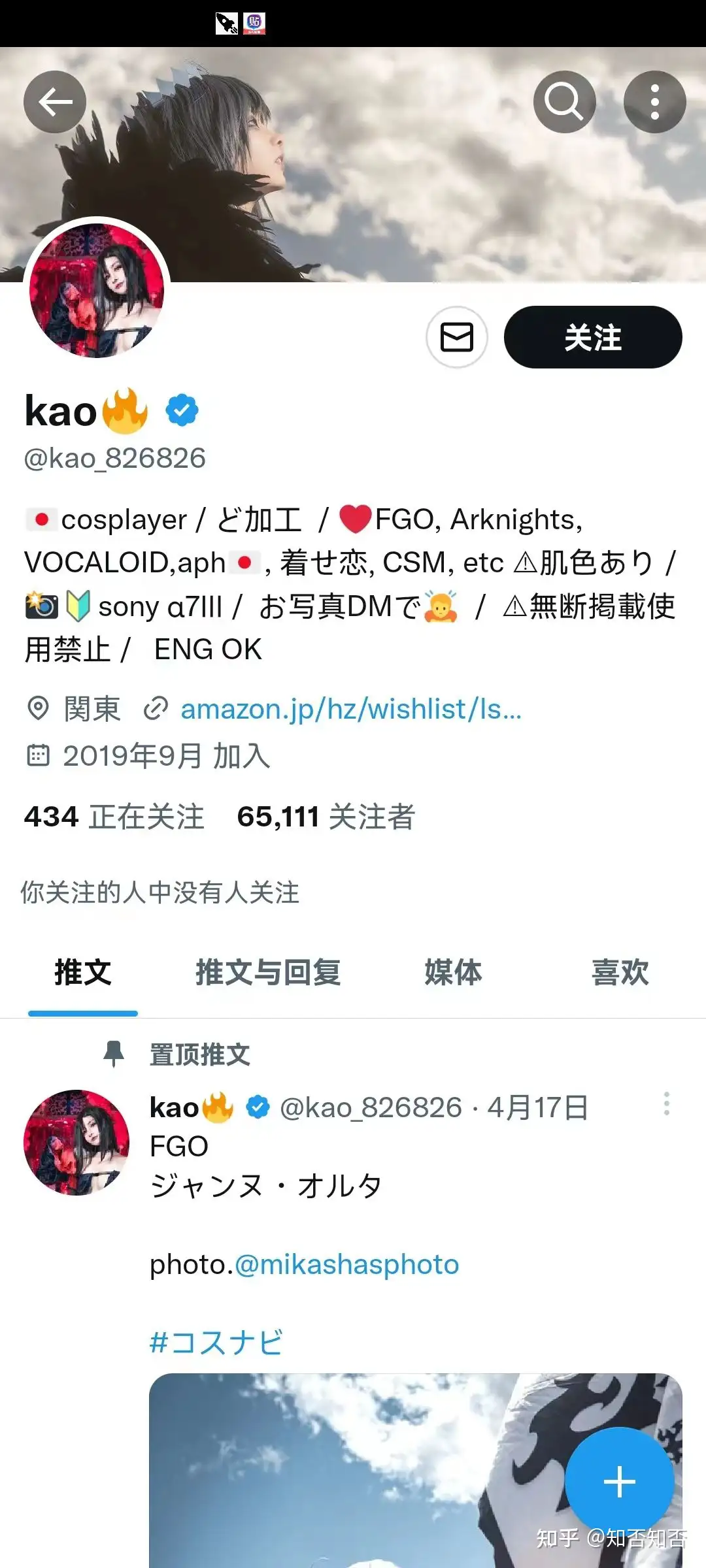View the 434 正在关注 following list
The height and width of the screenshot is (1568, 706).
click(x=114, y=817)
